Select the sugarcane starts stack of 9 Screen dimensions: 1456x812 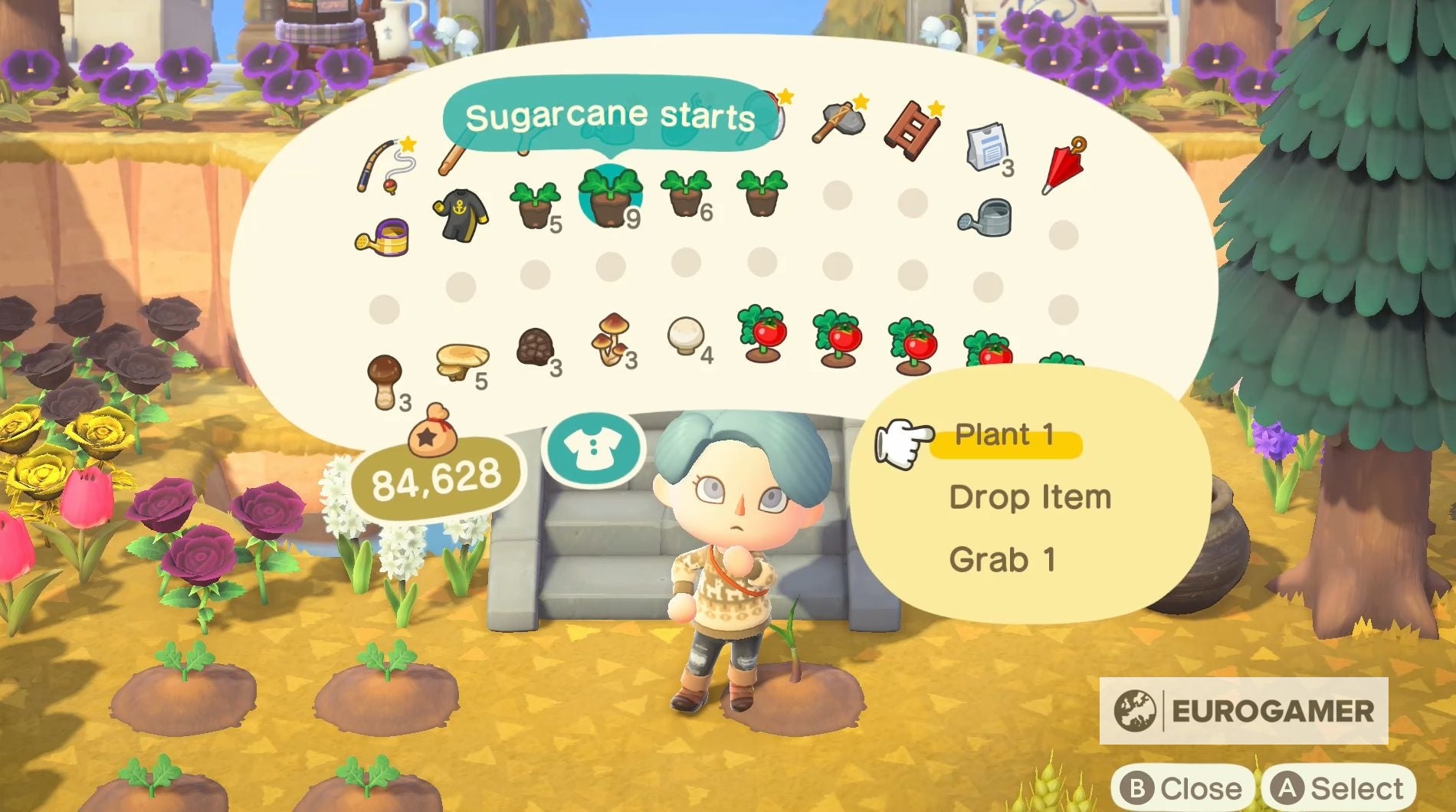pos(610,198)
